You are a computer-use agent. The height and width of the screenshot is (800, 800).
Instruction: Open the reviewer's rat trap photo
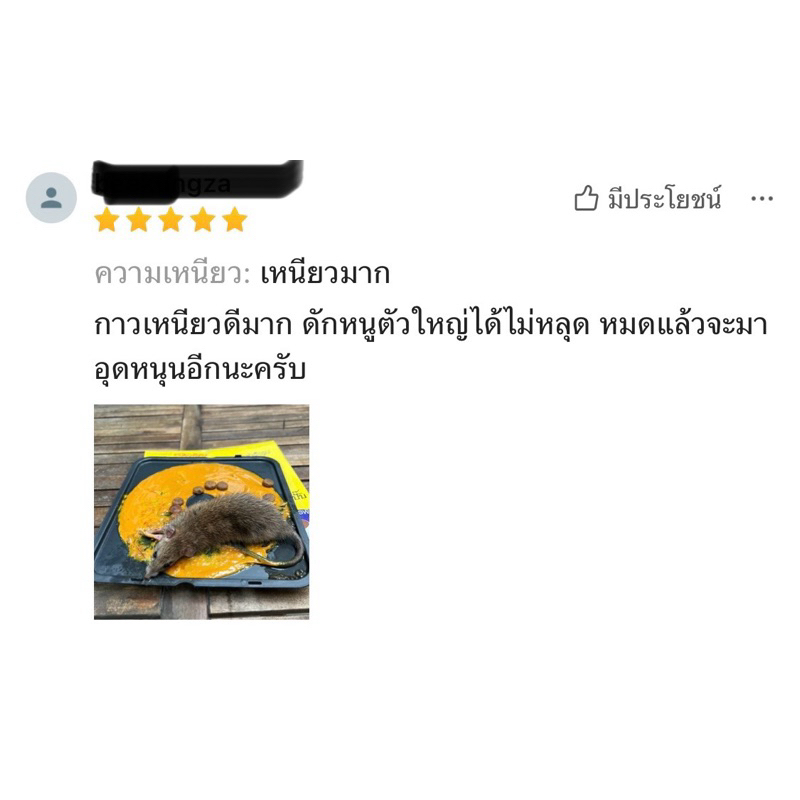click(202, 512)
